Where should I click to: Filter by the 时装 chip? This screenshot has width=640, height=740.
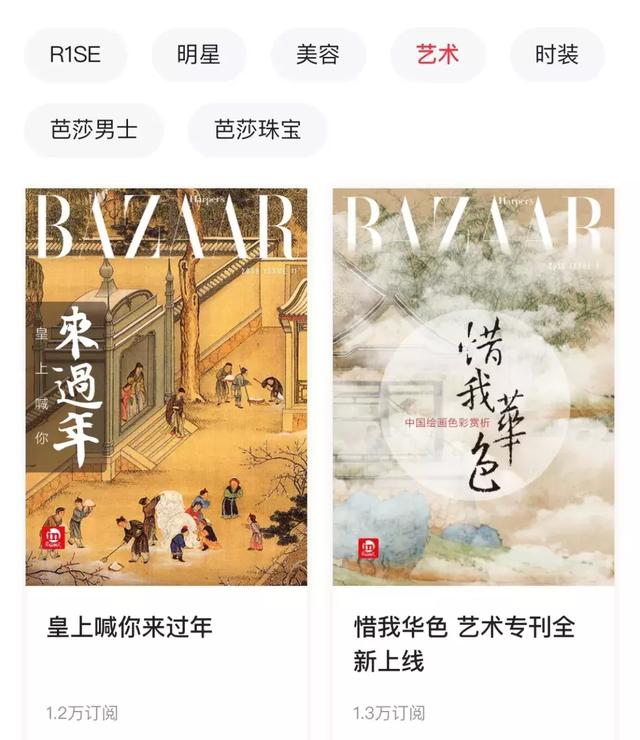pyautogui.click(x=557, y=54)
